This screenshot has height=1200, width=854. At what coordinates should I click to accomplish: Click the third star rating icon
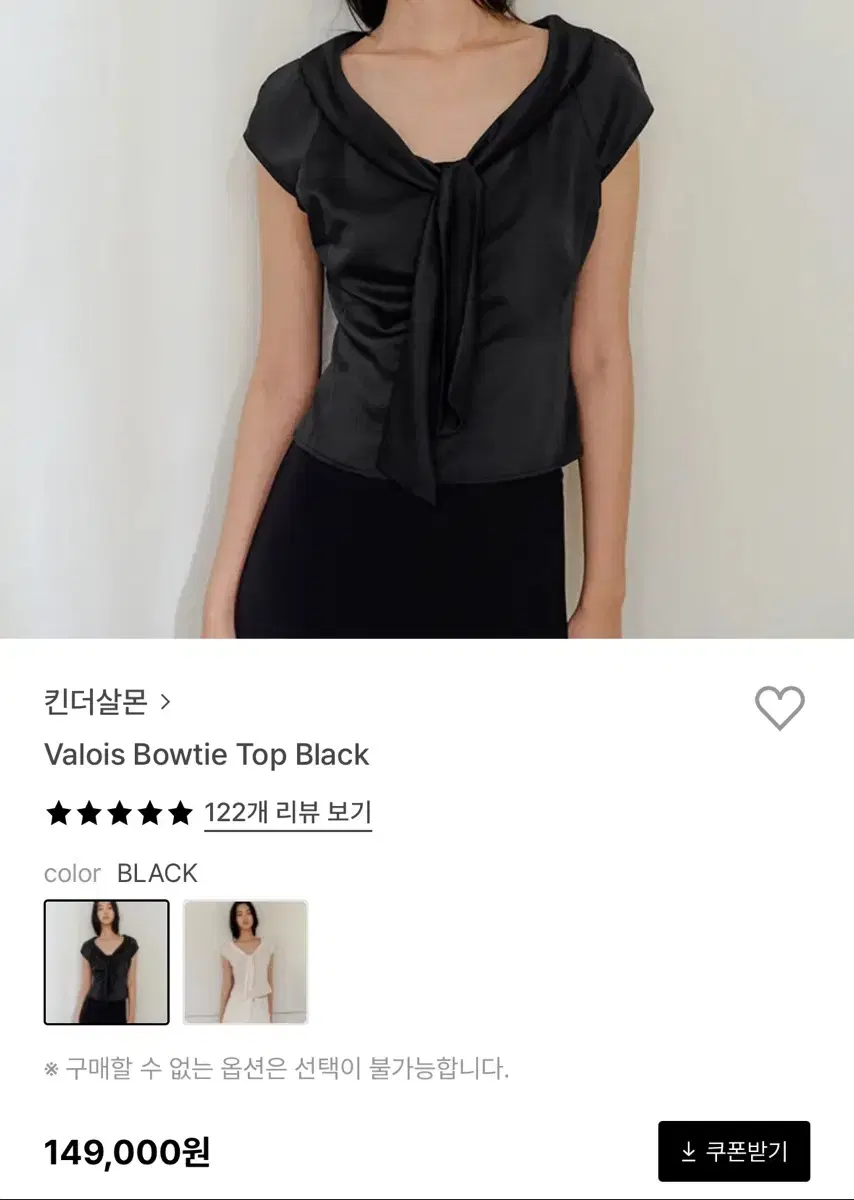click(120, 813)
